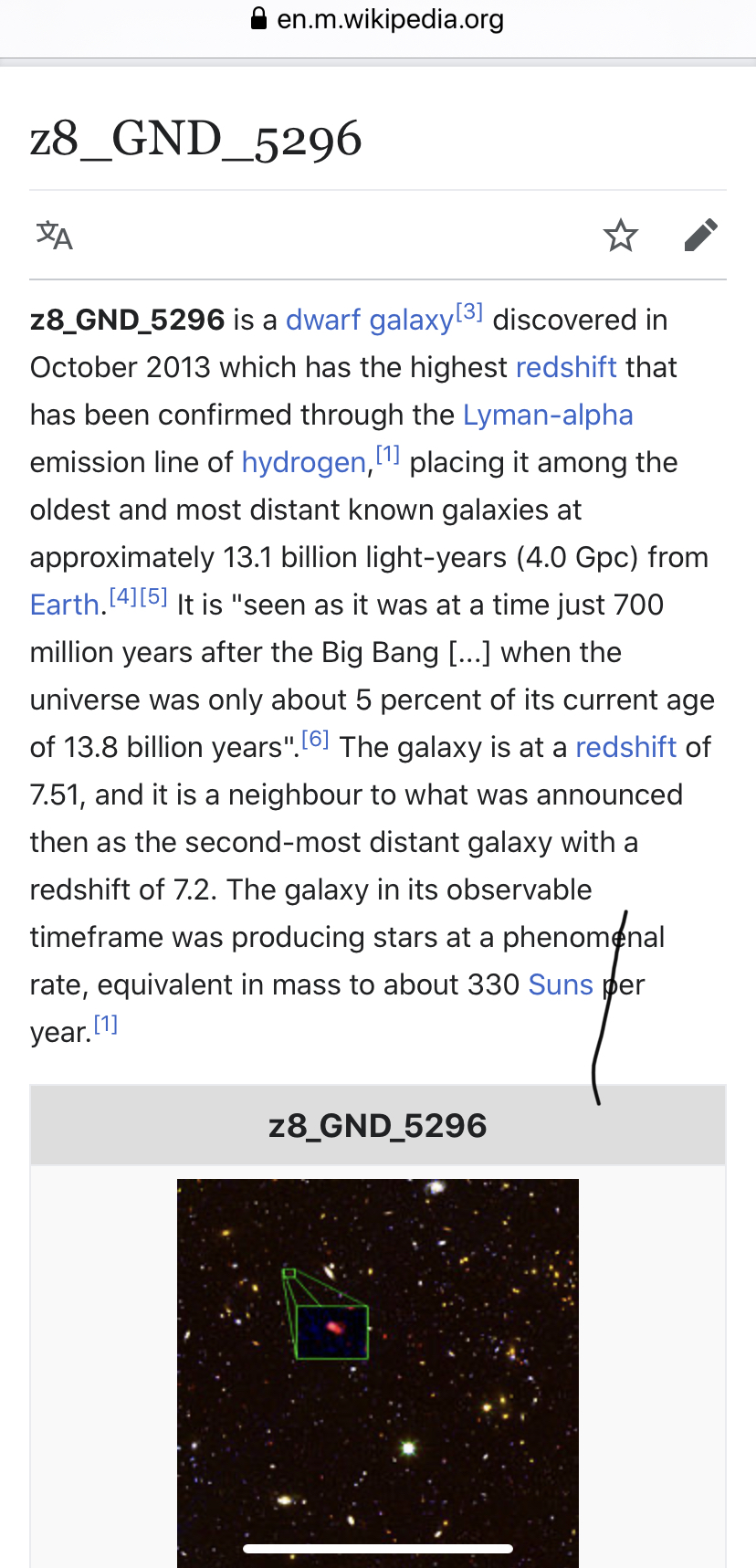This screenshot has height=1568, width=756.
Task: Open the Lyman-alpha link
Action: (548, 415)
